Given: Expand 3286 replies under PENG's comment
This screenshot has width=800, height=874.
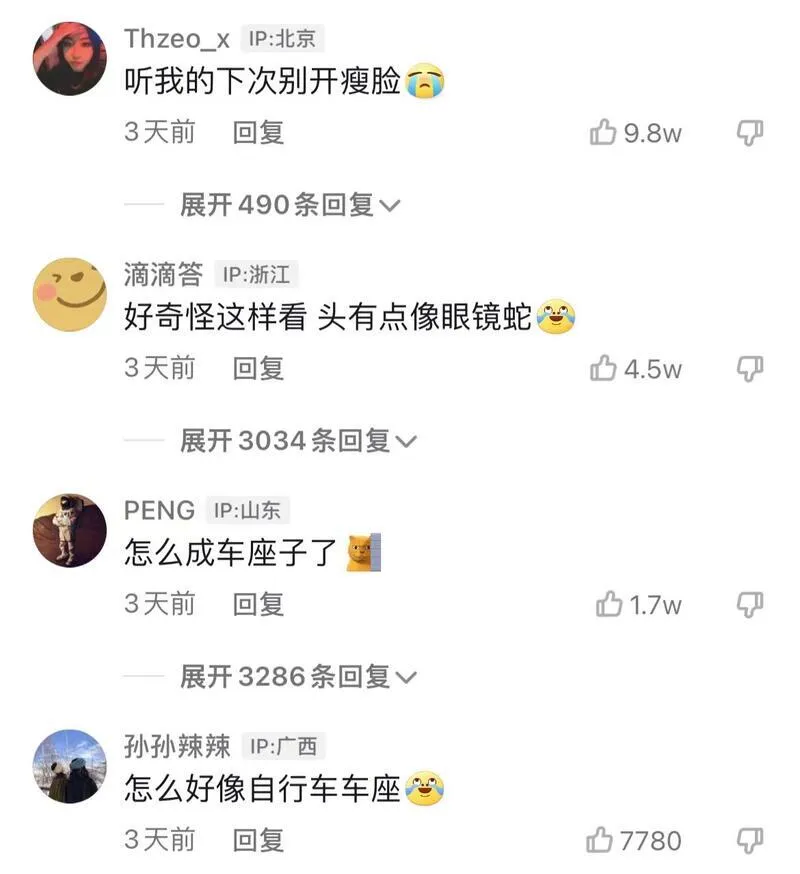Looking at the screenshot, I should [298, 677].
